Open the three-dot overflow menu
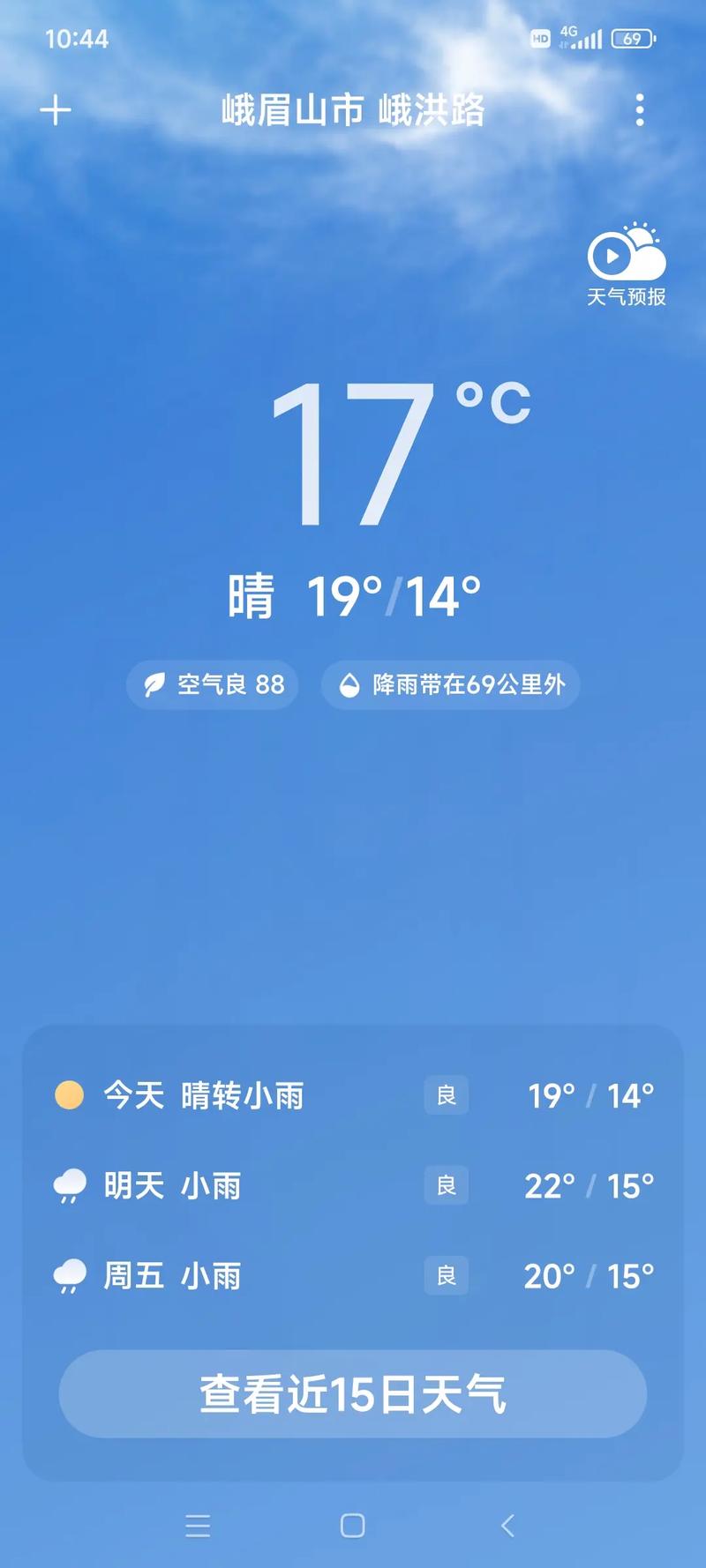The width and height of the screenshot is (706, 1568). pyautogui.click(x=639, y=110)
